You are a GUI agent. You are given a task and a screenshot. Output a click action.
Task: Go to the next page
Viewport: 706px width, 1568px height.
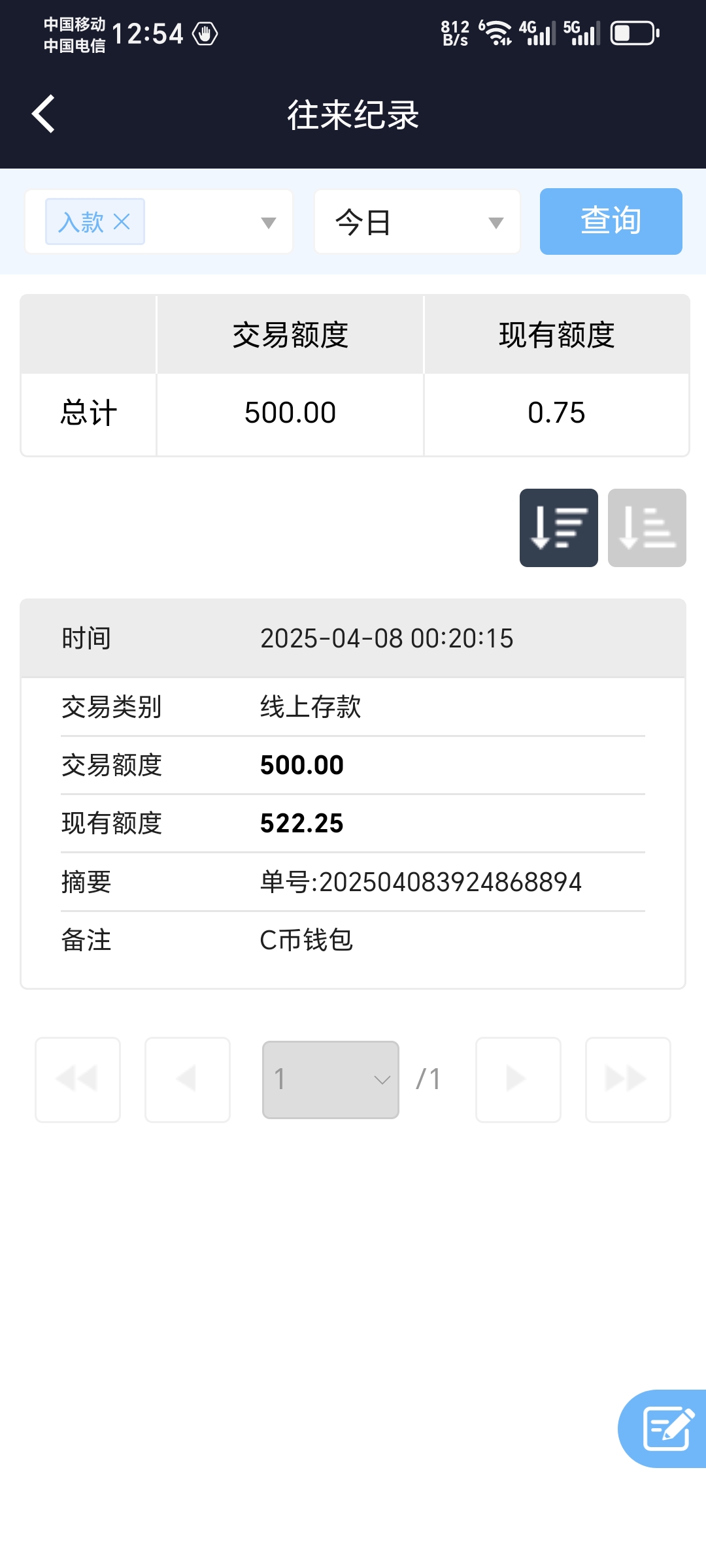[x=518, y=1079]
